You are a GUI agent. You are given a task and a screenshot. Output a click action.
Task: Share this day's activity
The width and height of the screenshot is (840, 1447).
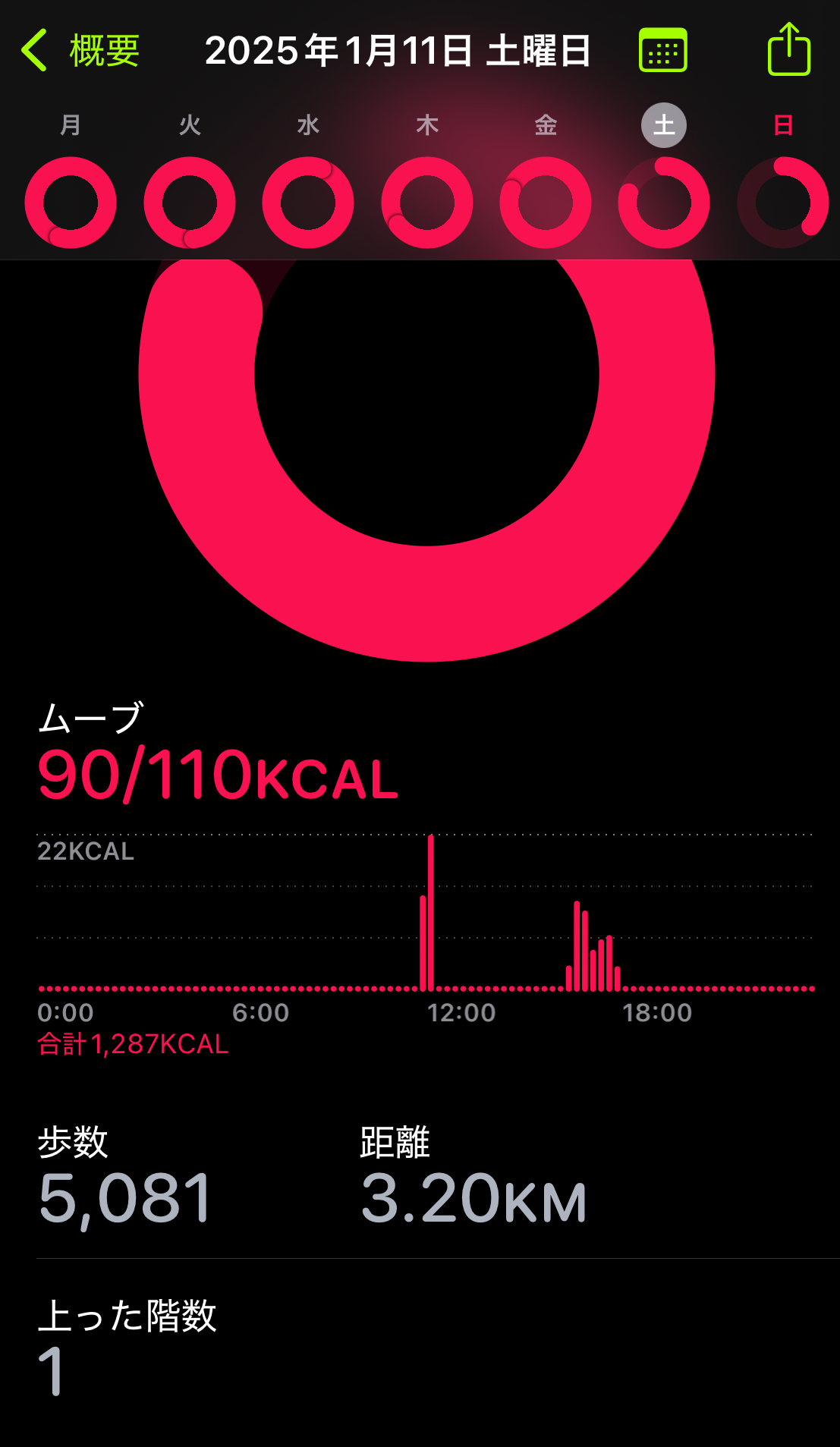click(x=788, y=49)
